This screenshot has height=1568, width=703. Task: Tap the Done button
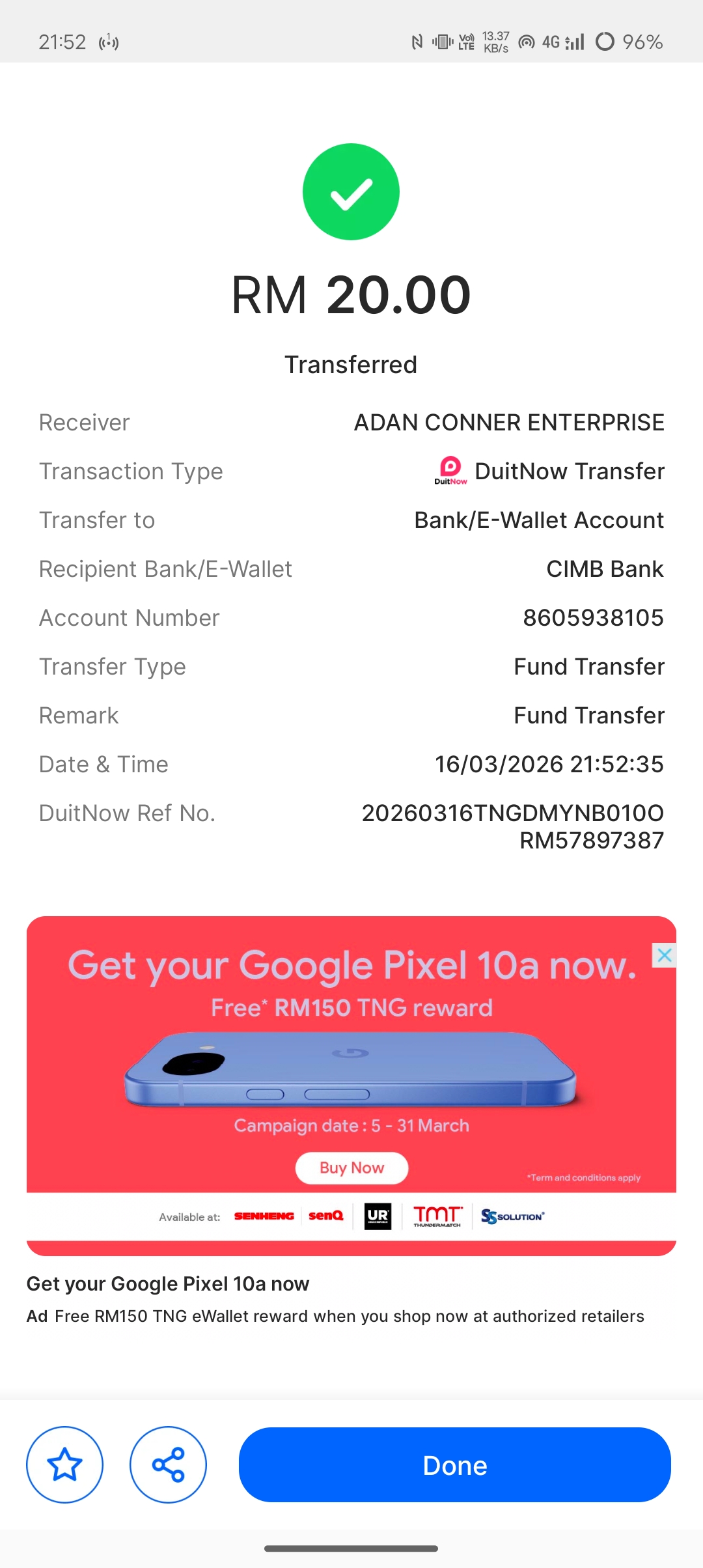coord(454,1465)
